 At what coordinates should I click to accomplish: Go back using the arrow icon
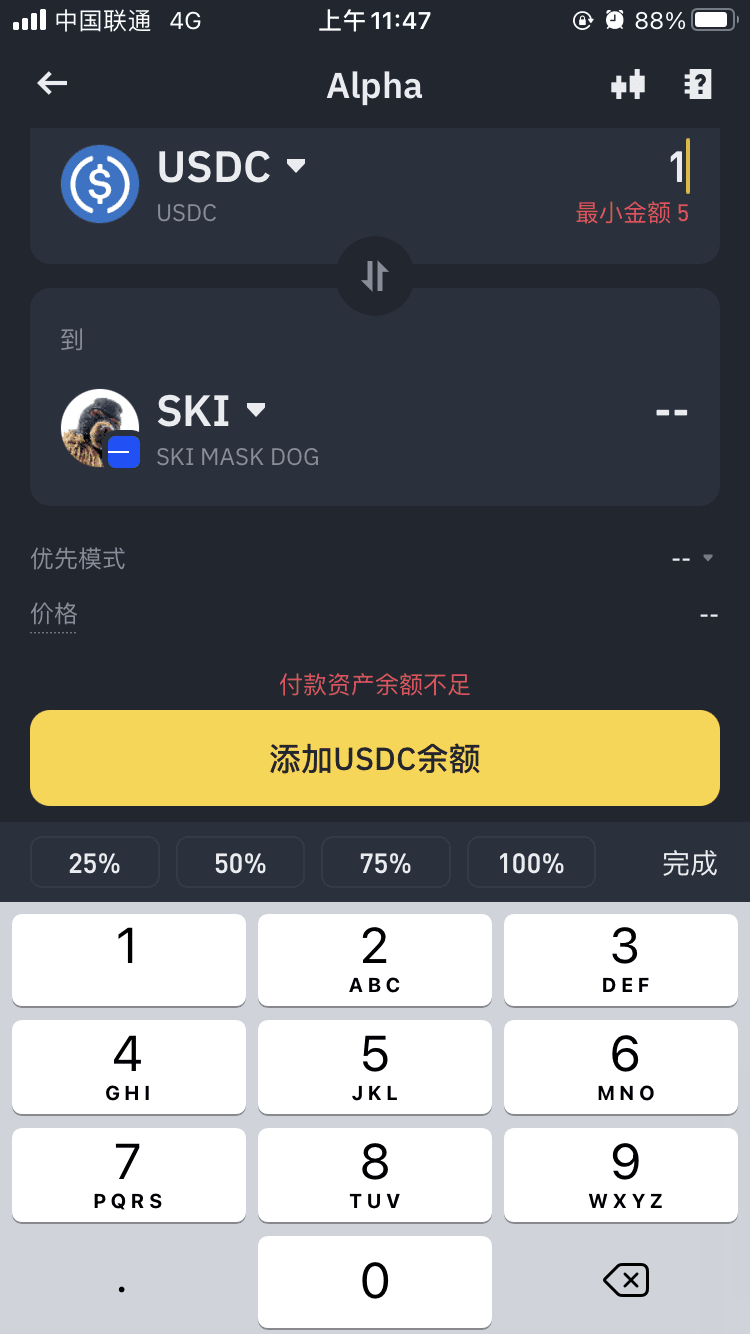tap(52, 84)
